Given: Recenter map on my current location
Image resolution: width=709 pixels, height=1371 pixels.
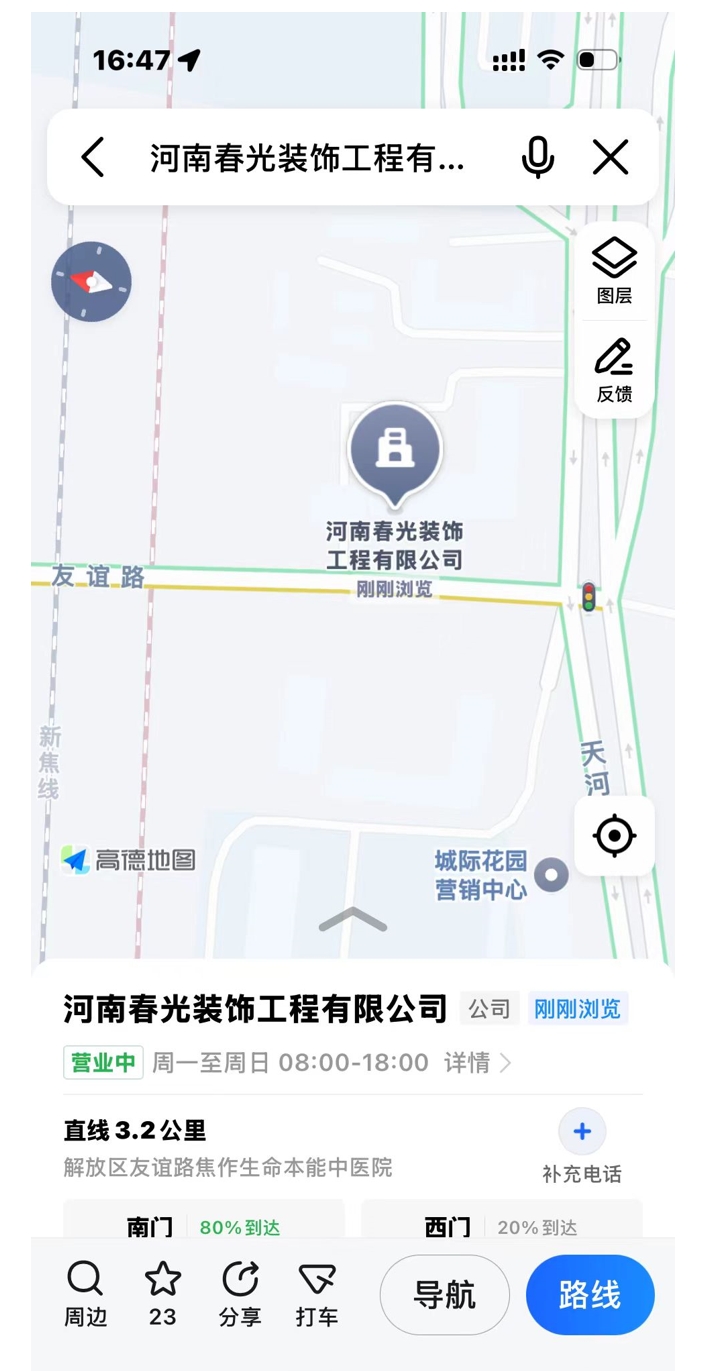Looking at the screenshot, I should click(614, 836).
